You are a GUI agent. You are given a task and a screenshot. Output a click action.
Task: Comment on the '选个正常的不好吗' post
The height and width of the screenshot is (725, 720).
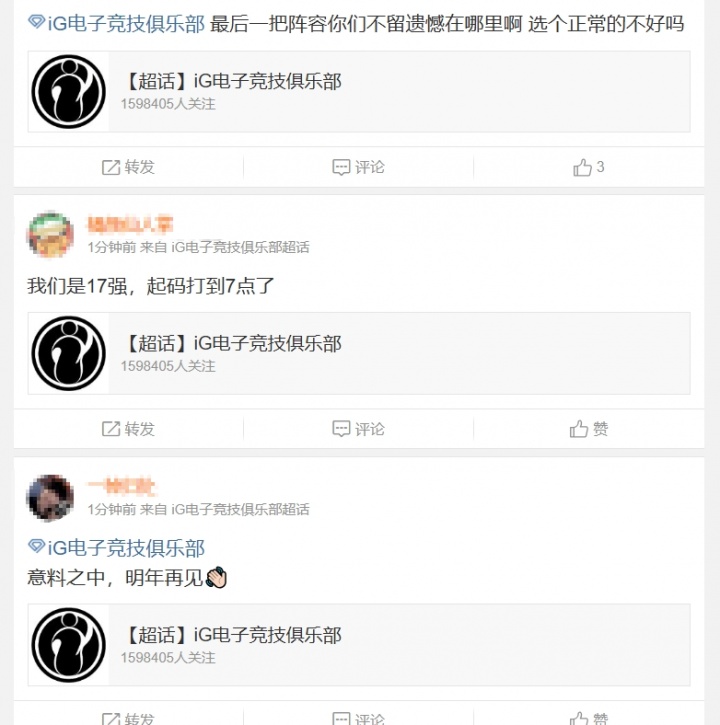click(x=358, y=167)
